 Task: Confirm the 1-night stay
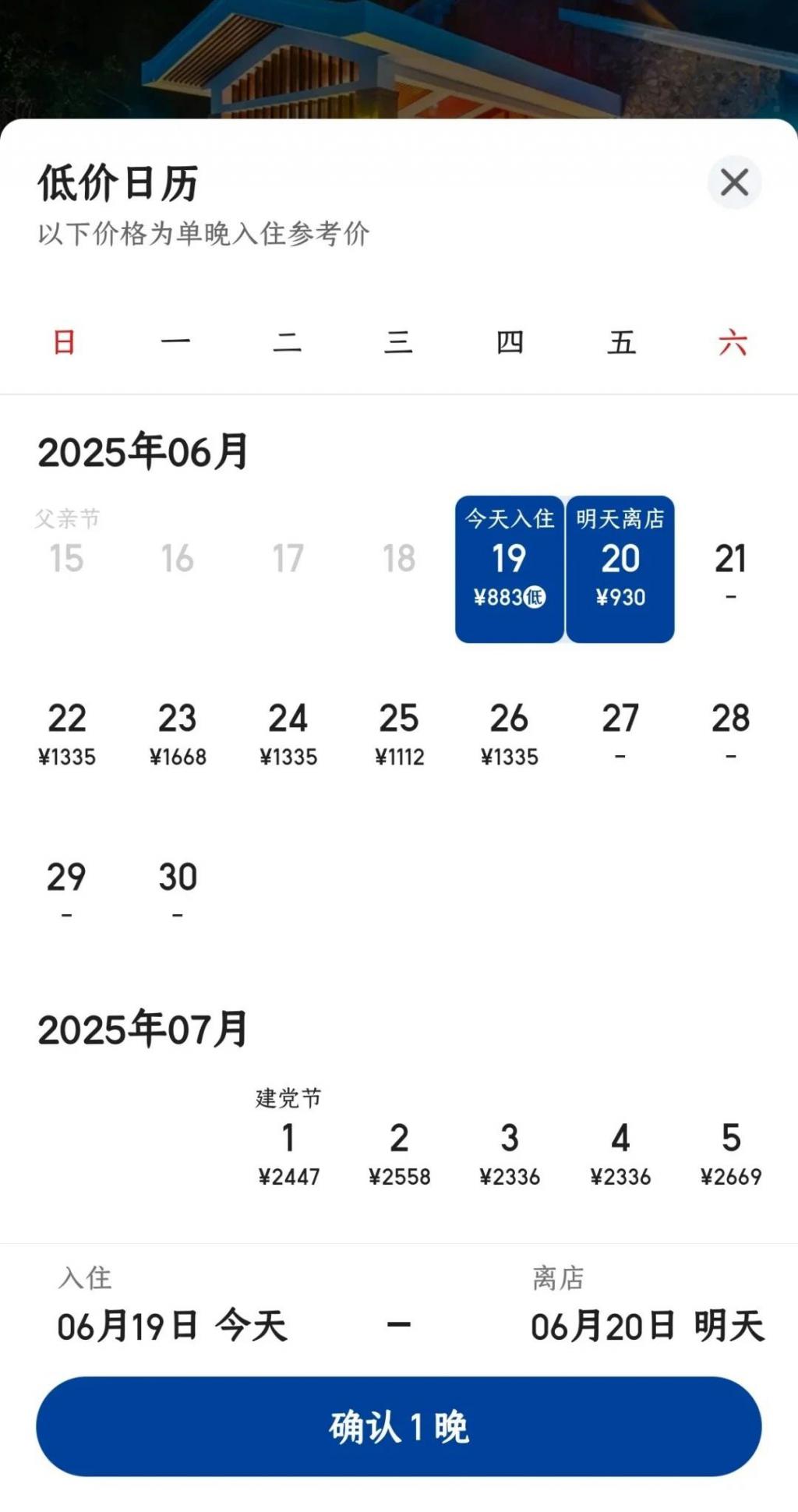[398, 1426]
